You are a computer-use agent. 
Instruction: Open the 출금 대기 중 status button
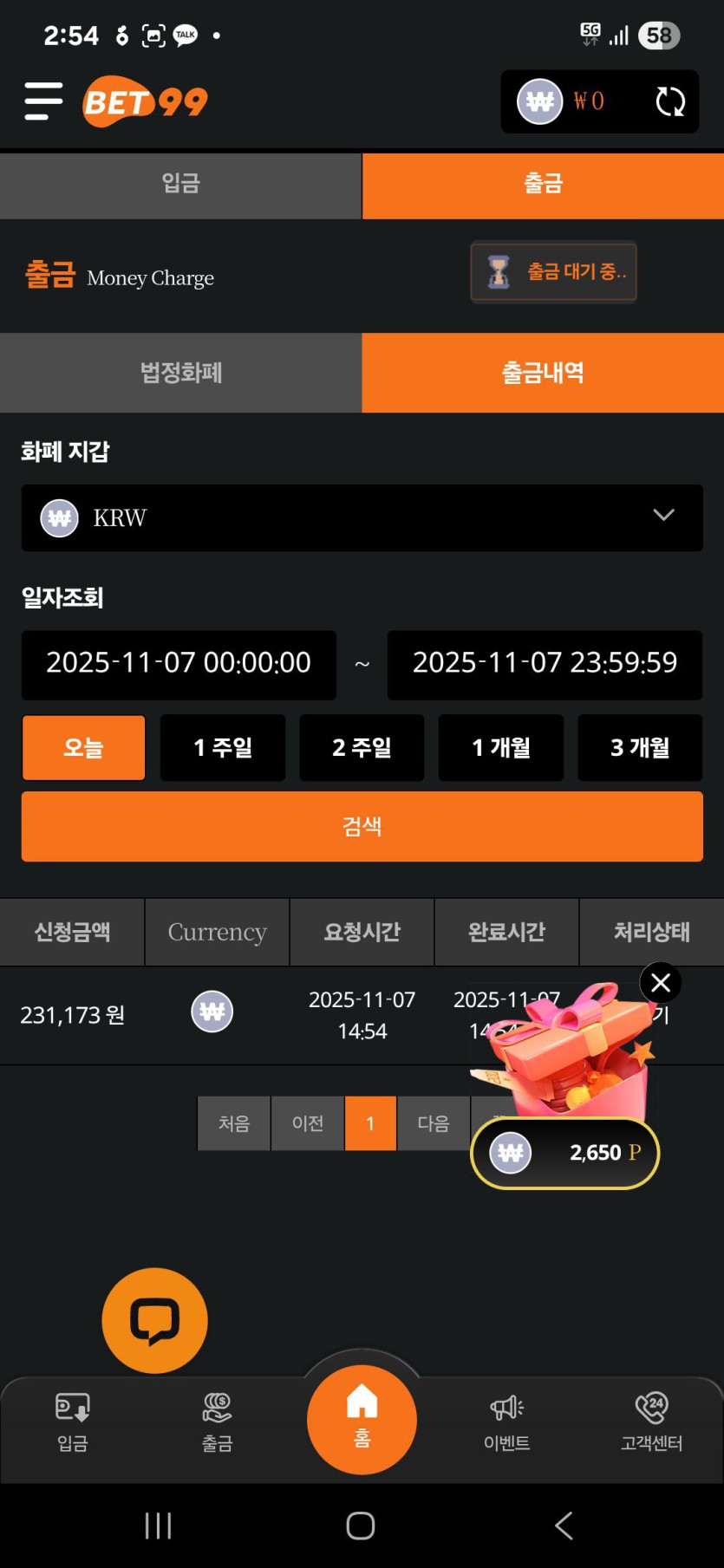pos(553,272)
